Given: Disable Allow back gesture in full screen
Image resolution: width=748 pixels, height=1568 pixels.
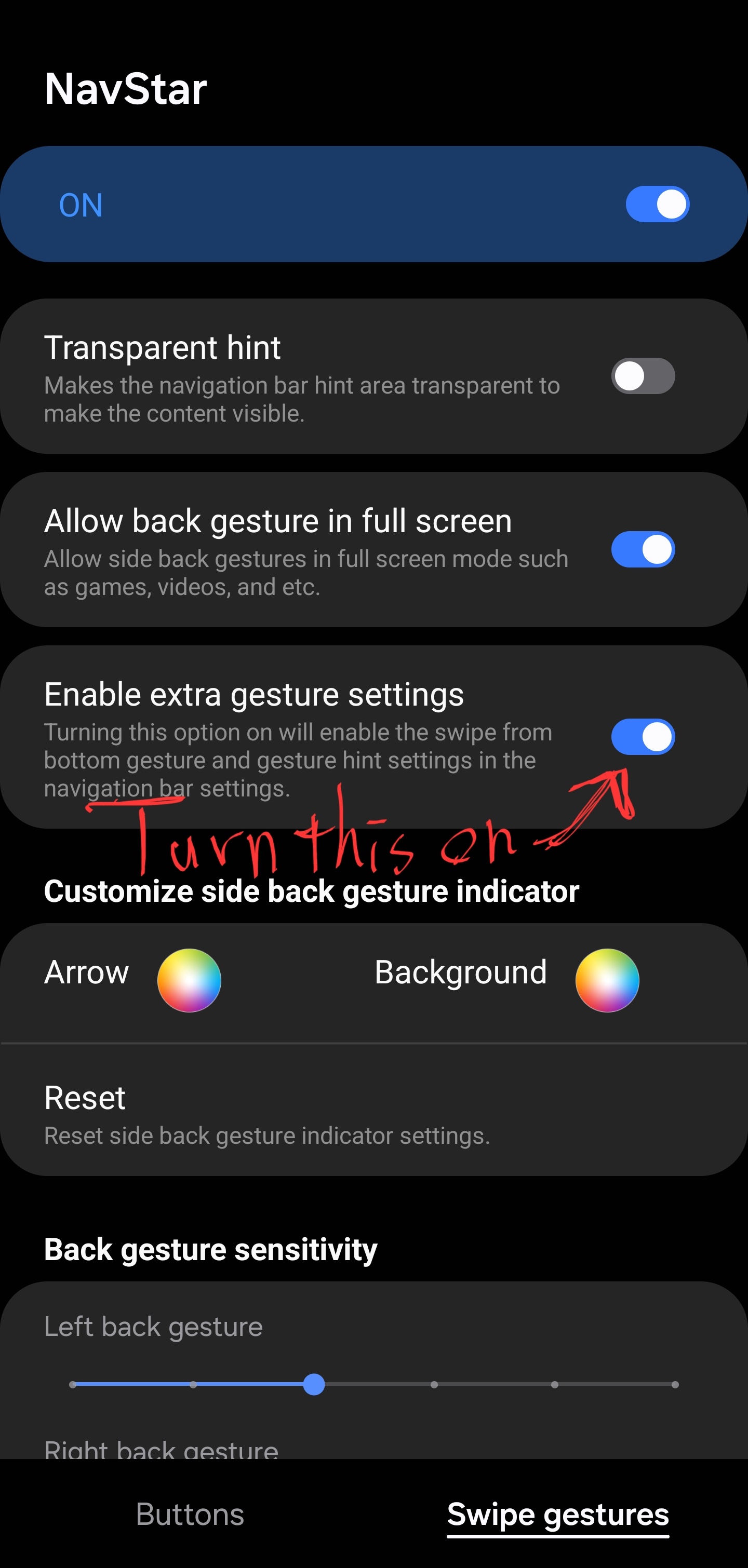Looking at the screenshot, I should [643, 549].
